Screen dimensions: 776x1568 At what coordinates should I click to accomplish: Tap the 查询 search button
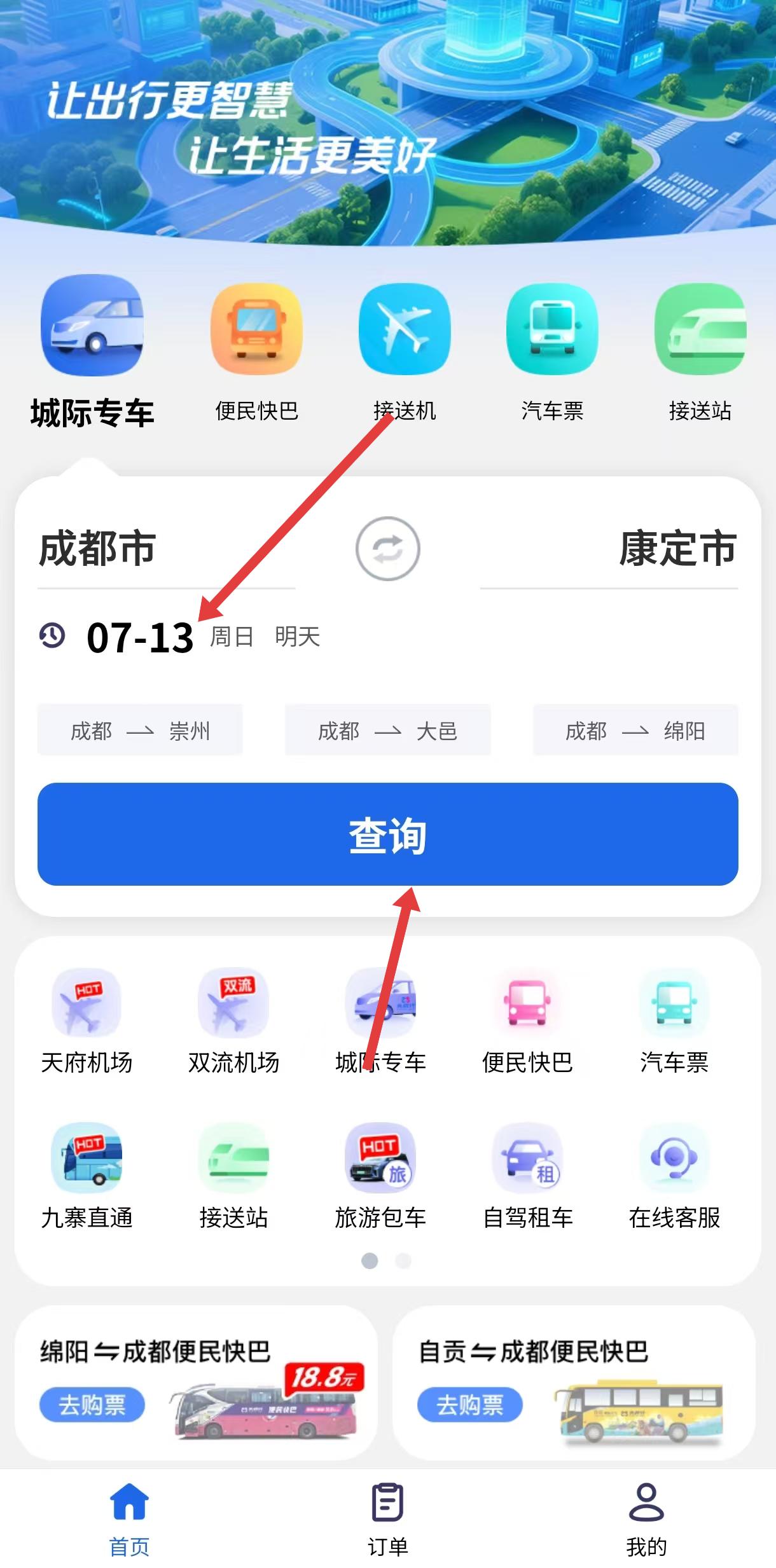point(387,834)
